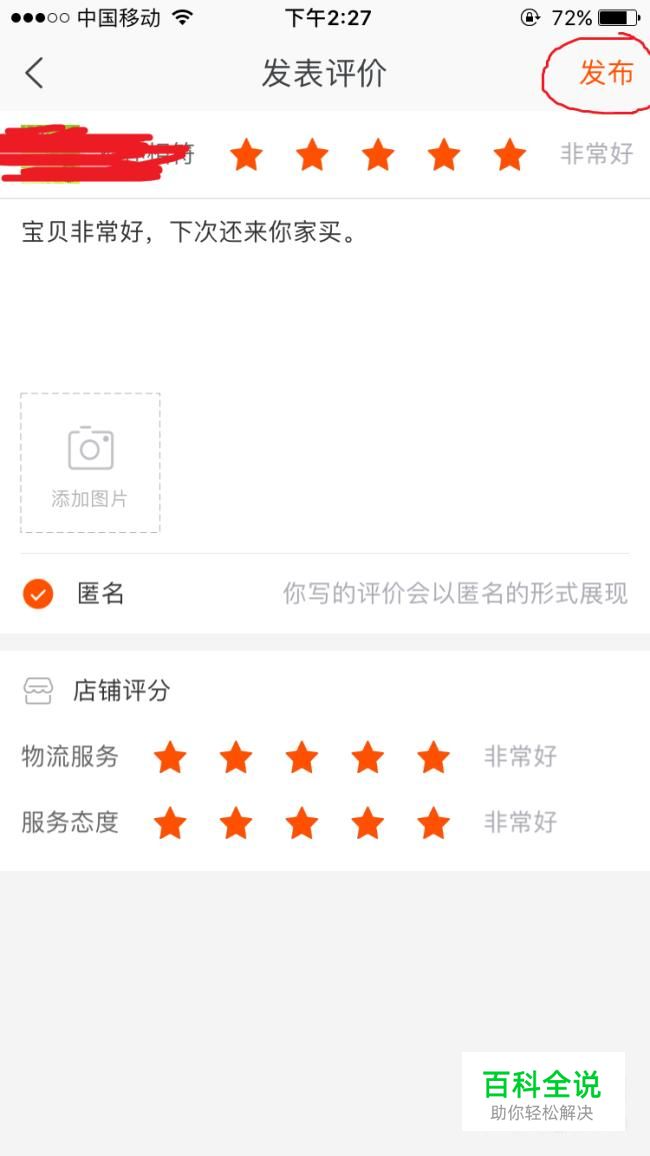This screenshot has height=1156, width=650.
Task: Set product rating to one star
Action: pyautogui.click(x=246, y=156)
